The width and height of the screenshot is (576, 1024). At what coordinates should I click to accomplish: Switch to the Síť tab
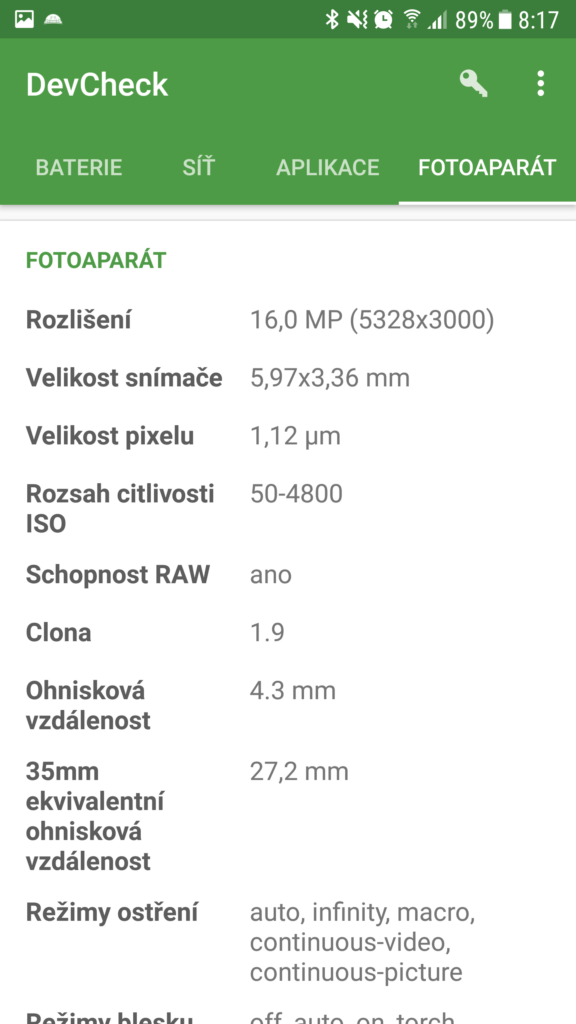coord(198,167)
